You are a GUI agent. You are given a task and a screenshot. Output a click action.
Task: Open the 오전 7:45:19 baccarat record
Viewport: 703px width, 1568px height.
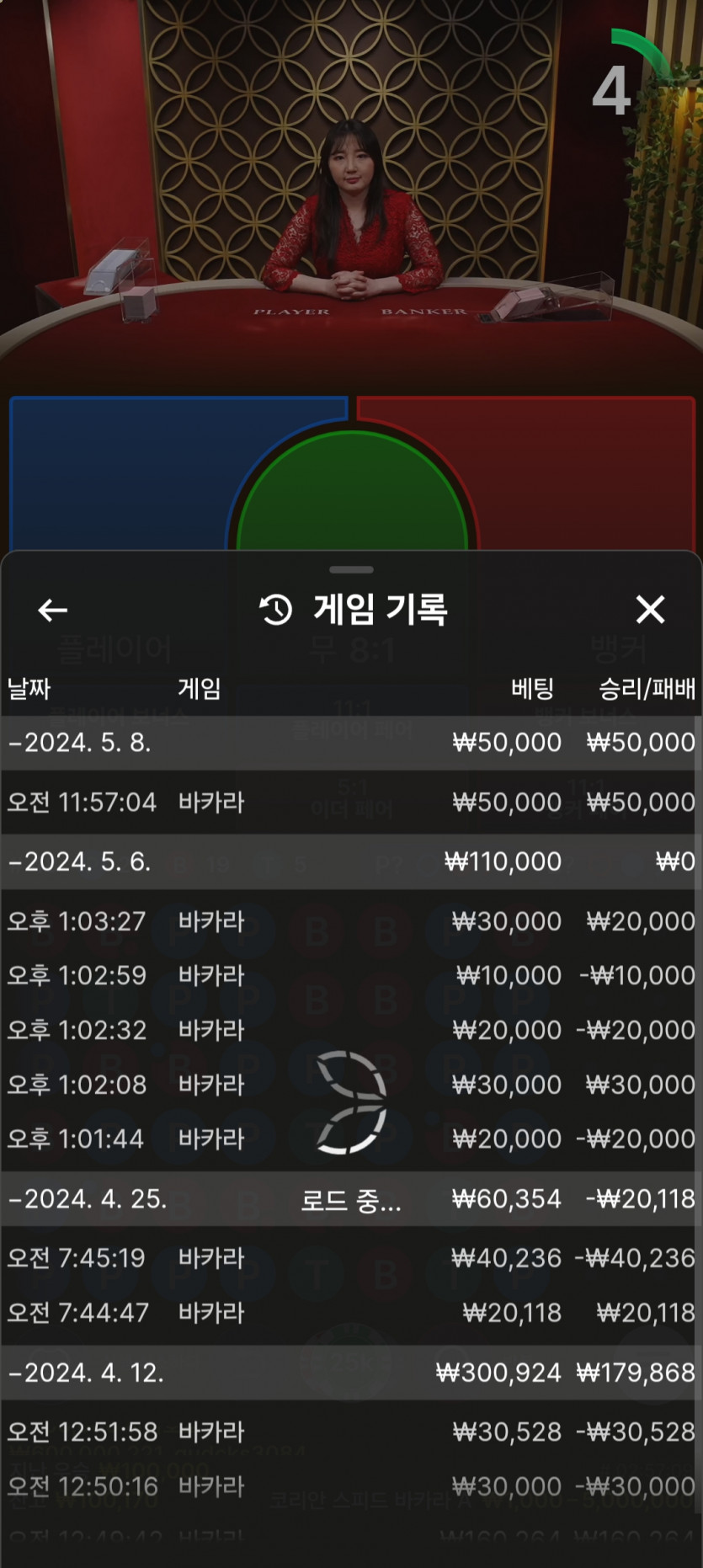click(x=351, y=1258)
